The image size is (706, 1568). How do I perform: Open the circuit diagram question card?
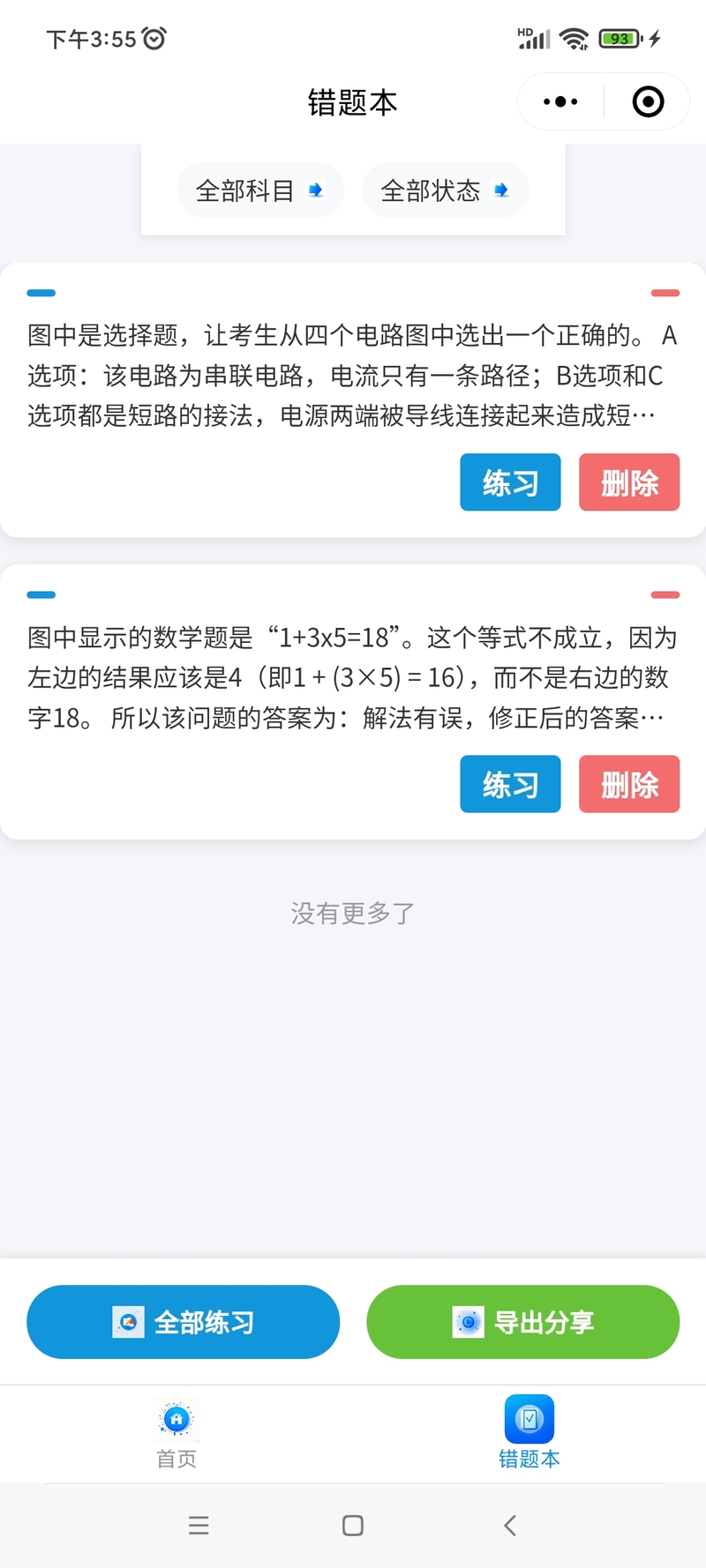[x=353, y=376]
